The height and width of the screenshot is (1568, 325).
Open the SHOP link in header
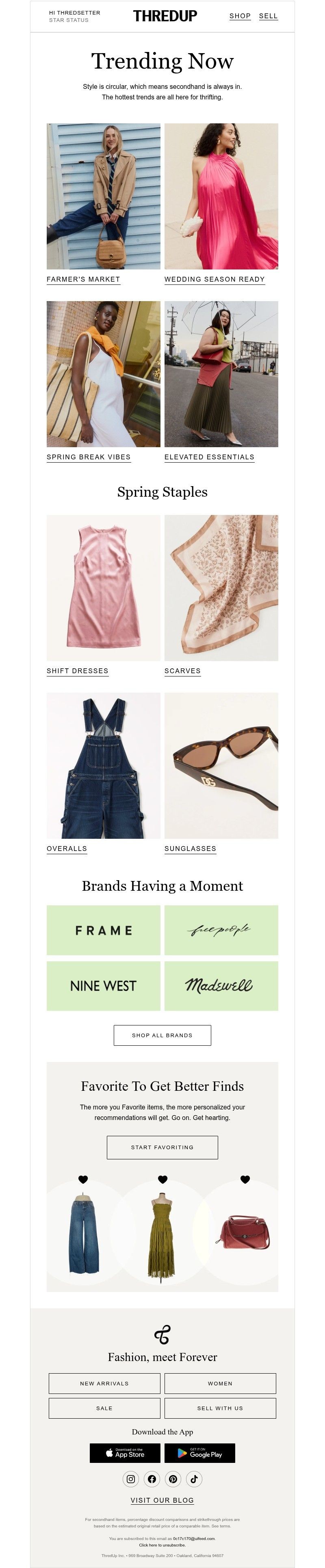coord(240,16)
